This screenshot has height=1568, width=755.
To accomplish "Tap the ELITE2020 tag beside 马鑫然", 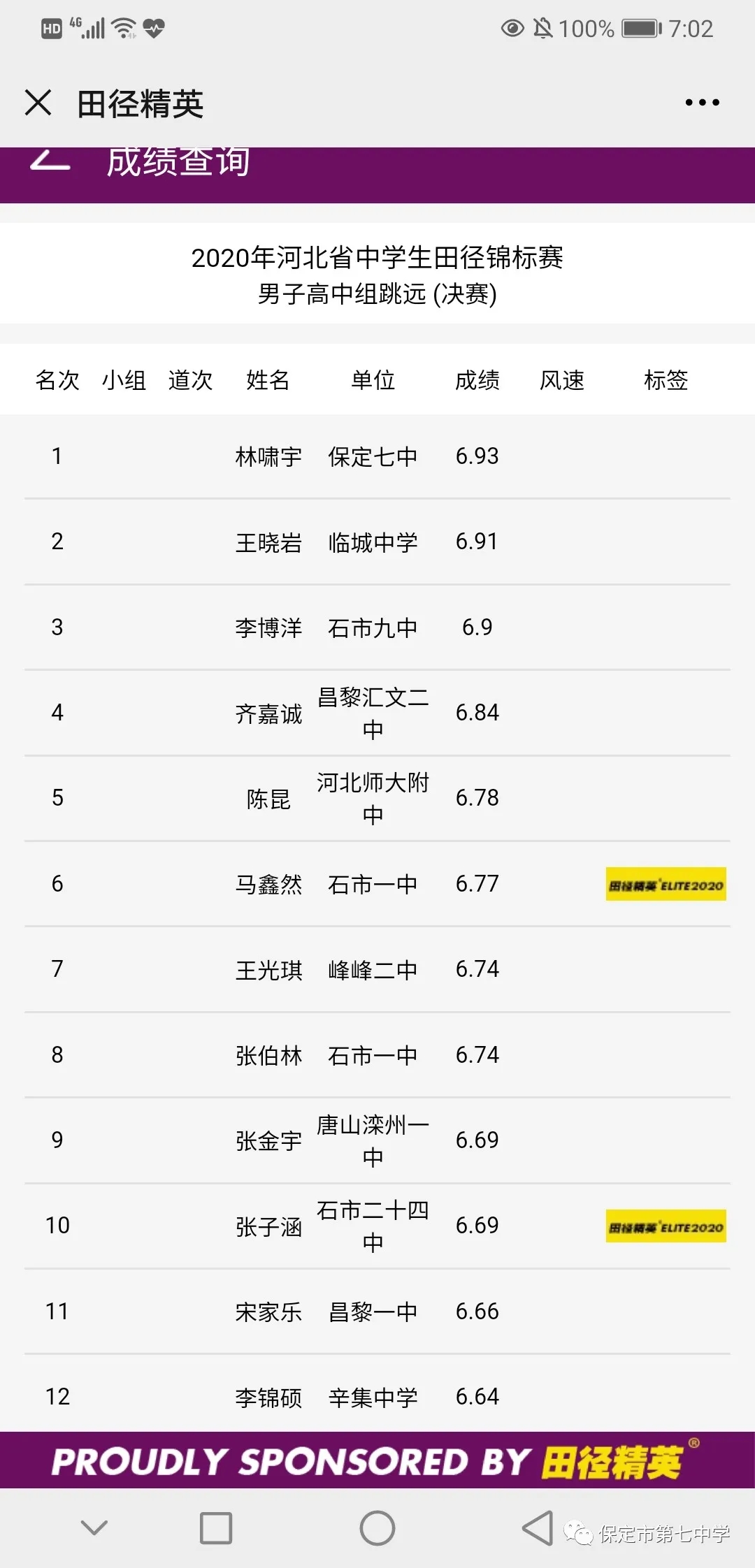I will pyautogui.click(x=666, y=885).
